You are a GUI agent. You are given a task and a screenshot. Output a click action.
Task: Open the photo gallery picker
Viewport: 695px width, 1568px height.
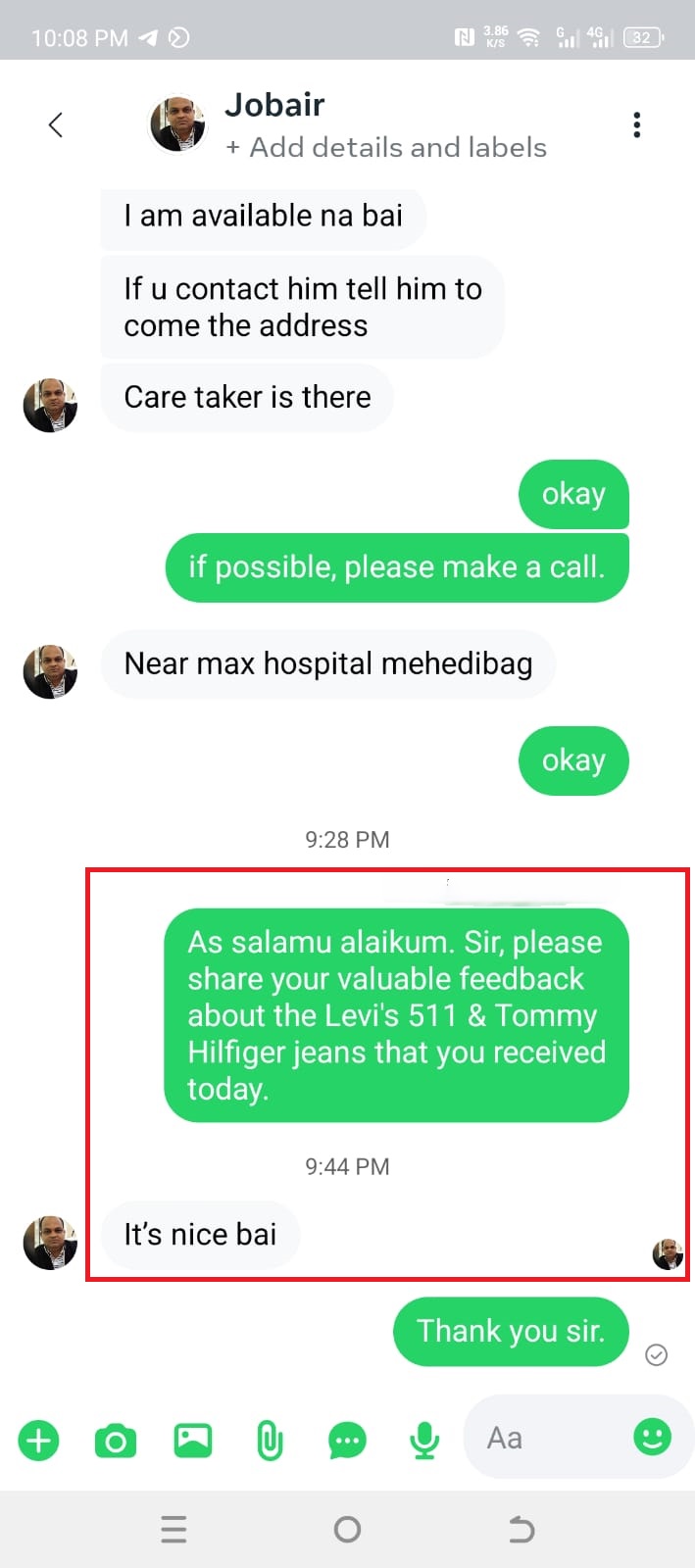193,1440
